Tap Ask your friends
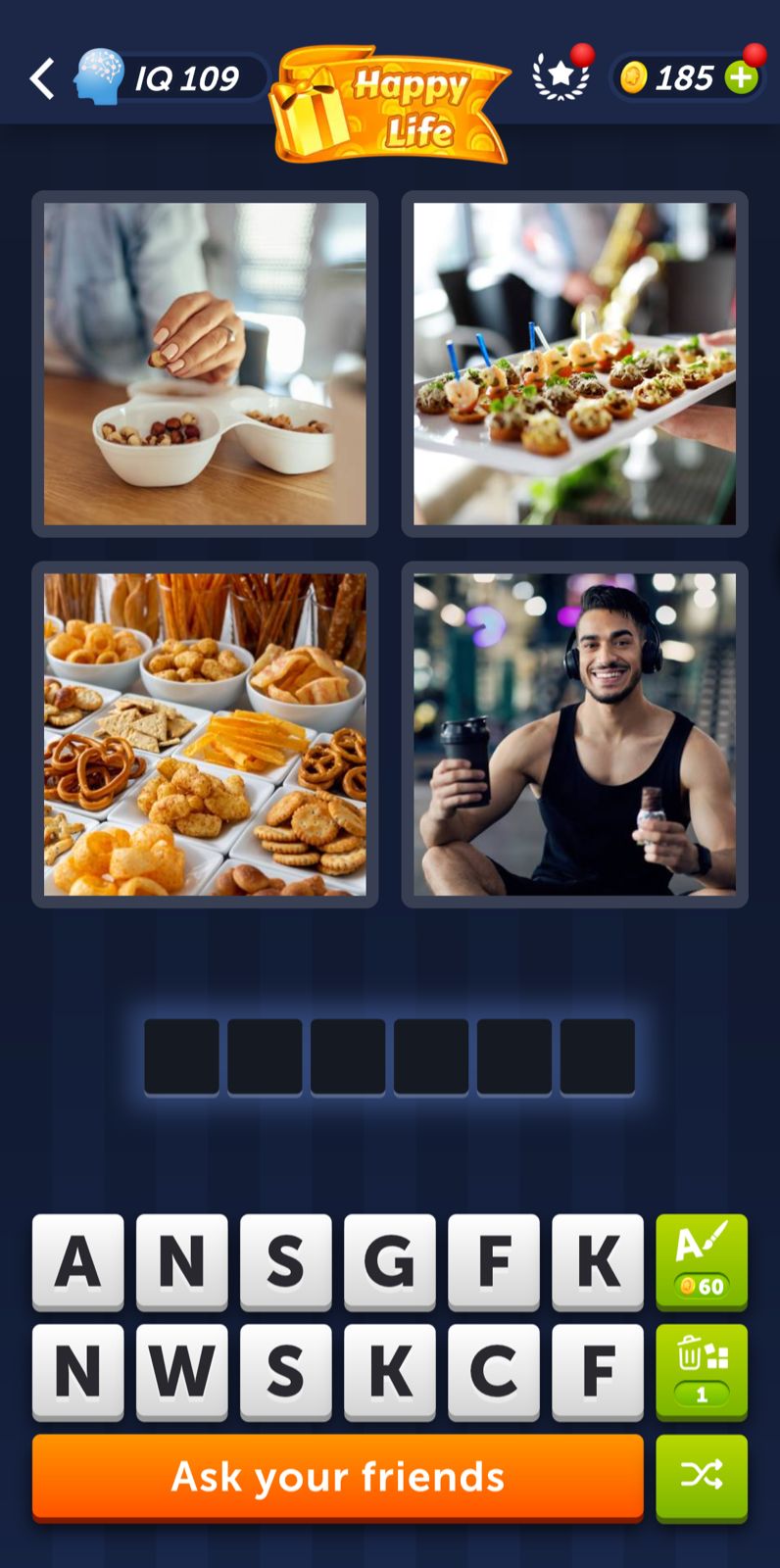This screenshot has width=780, height=1568. tap(338, 1477)
